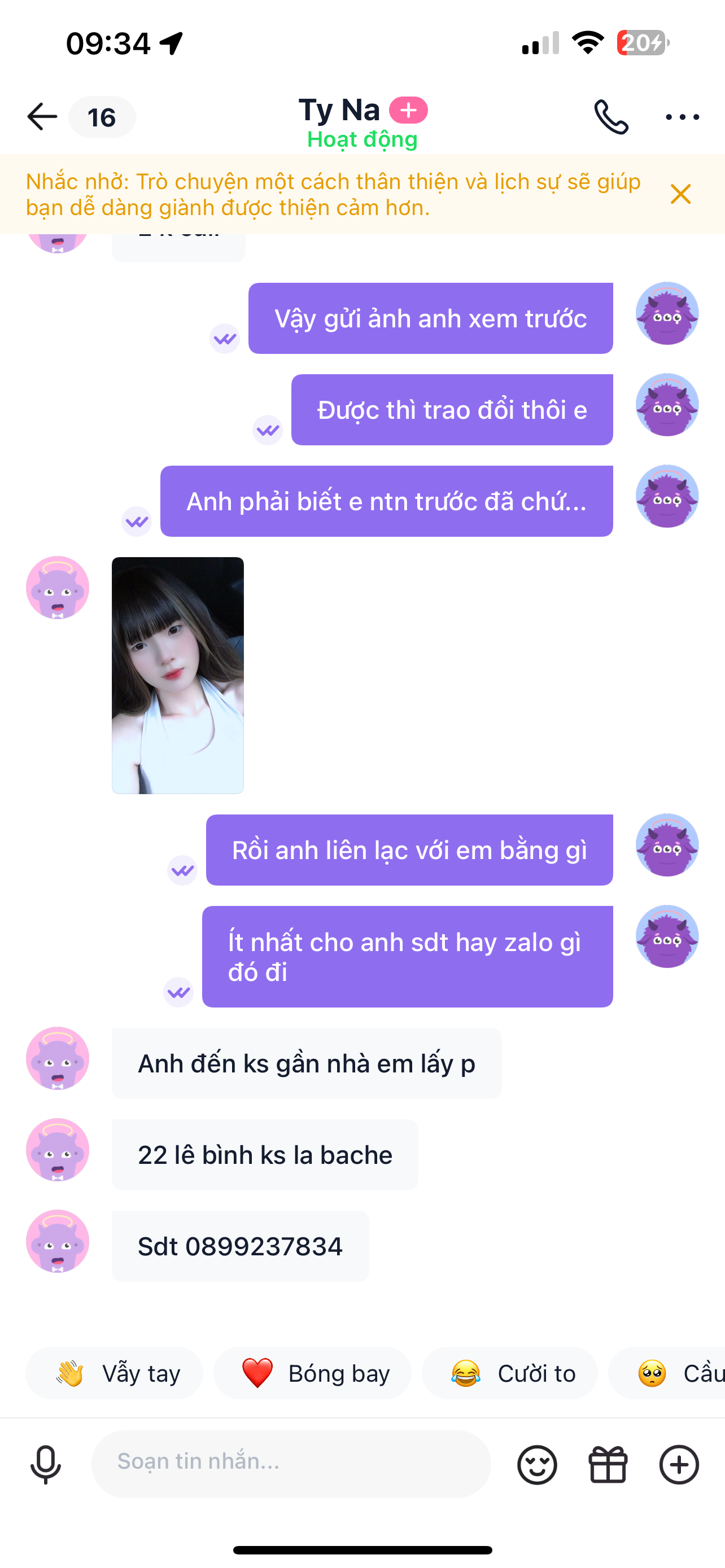Open the circled plus attachment menu

[679, 1464]
